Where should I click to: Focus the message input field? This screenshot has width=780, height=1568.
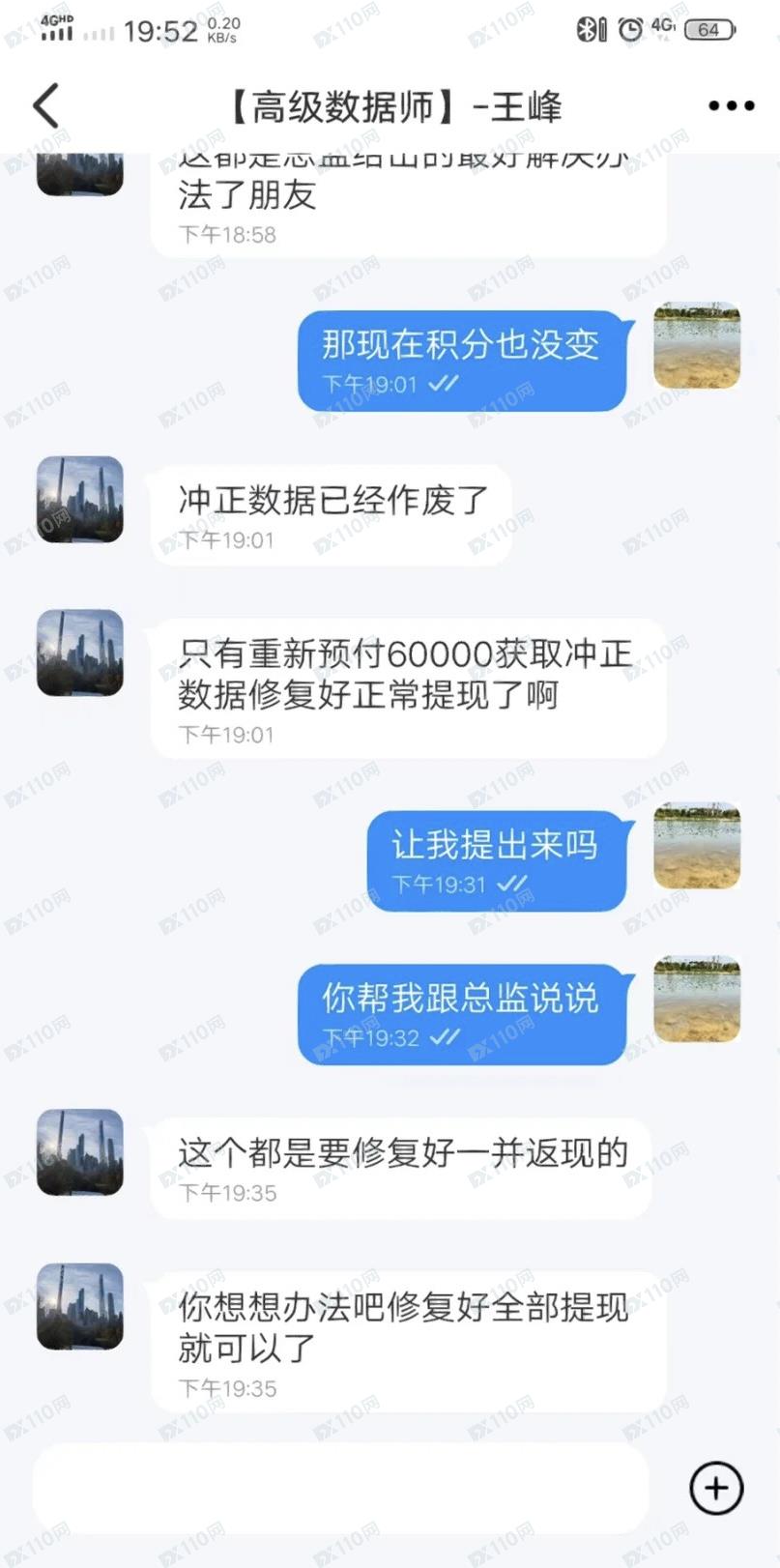coord(340,1488)
